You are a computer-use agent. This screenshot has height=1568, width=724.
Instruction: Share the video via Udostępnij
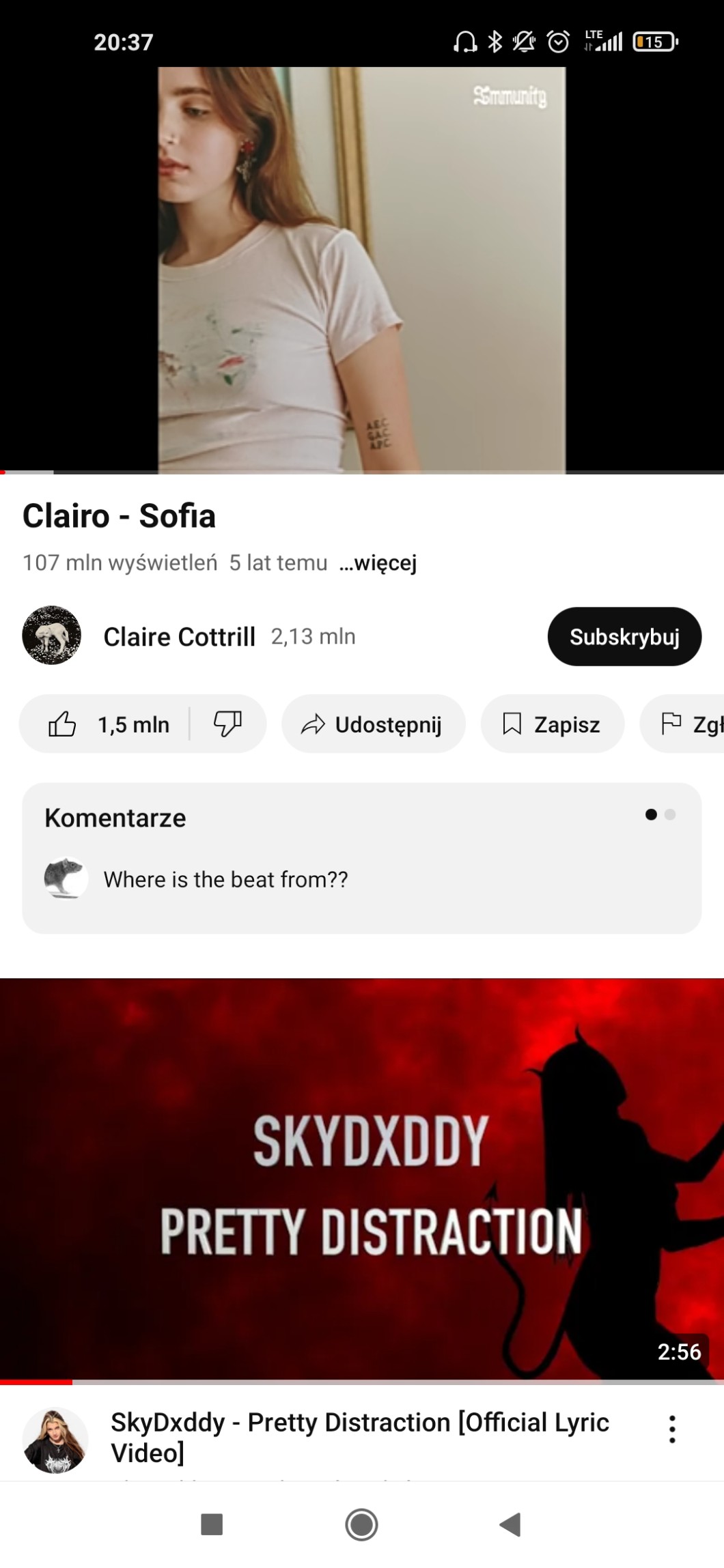tap(373, 724)
